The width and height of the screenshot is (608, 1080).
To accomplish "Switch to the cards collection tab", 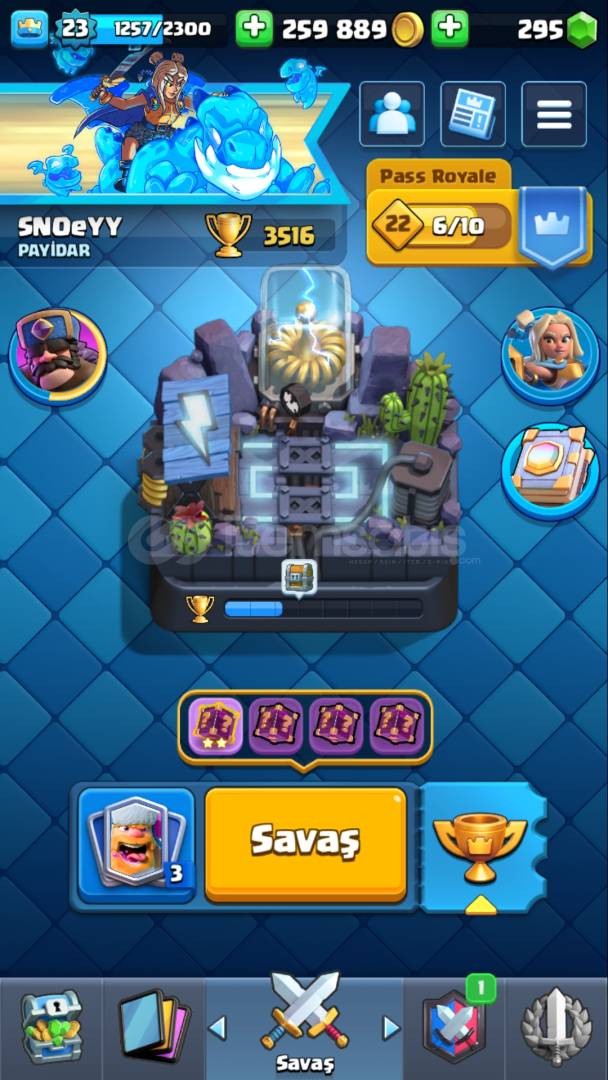I will point(154,1027).
